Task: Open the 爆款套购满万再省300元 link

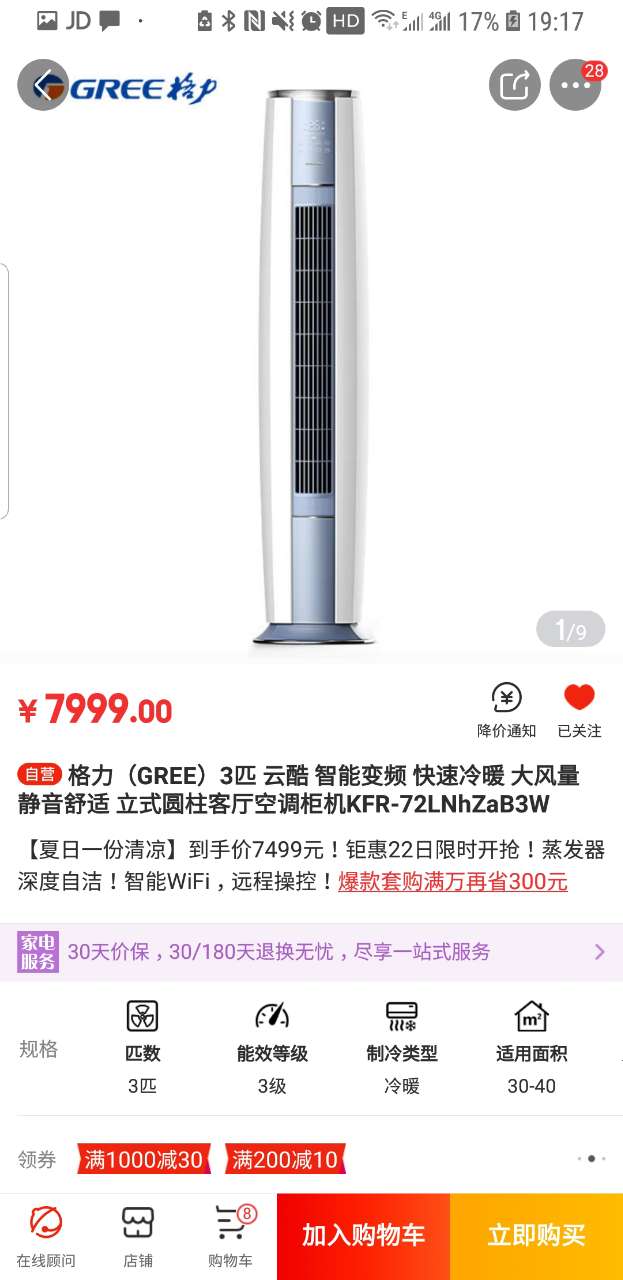Action: [x=453, y=881]
